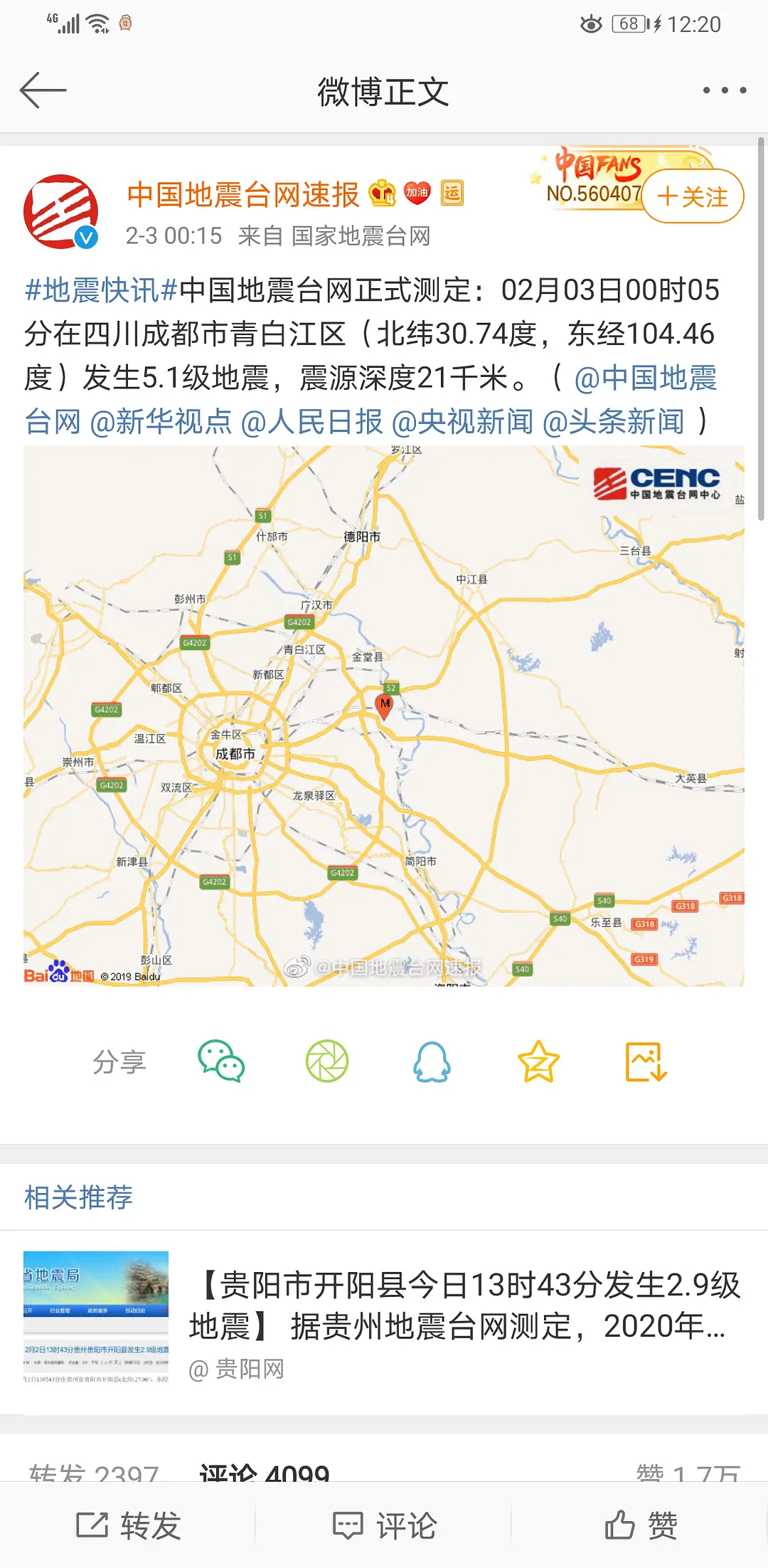The image size is (768, 1568).
Task: Open the @人民日报 mention
Action: [311, 422]
